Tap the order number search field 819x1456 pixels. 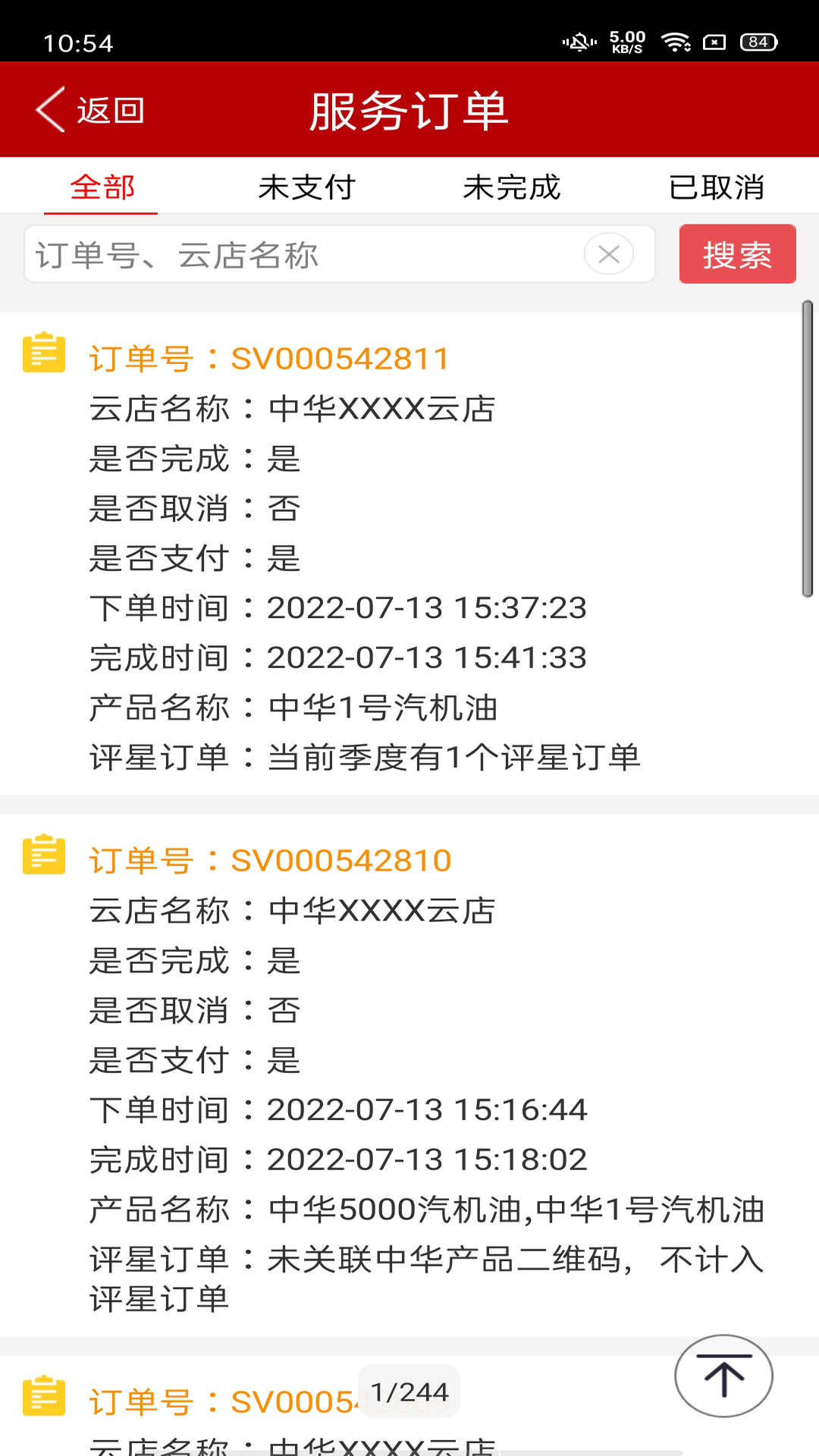(303, 255)
